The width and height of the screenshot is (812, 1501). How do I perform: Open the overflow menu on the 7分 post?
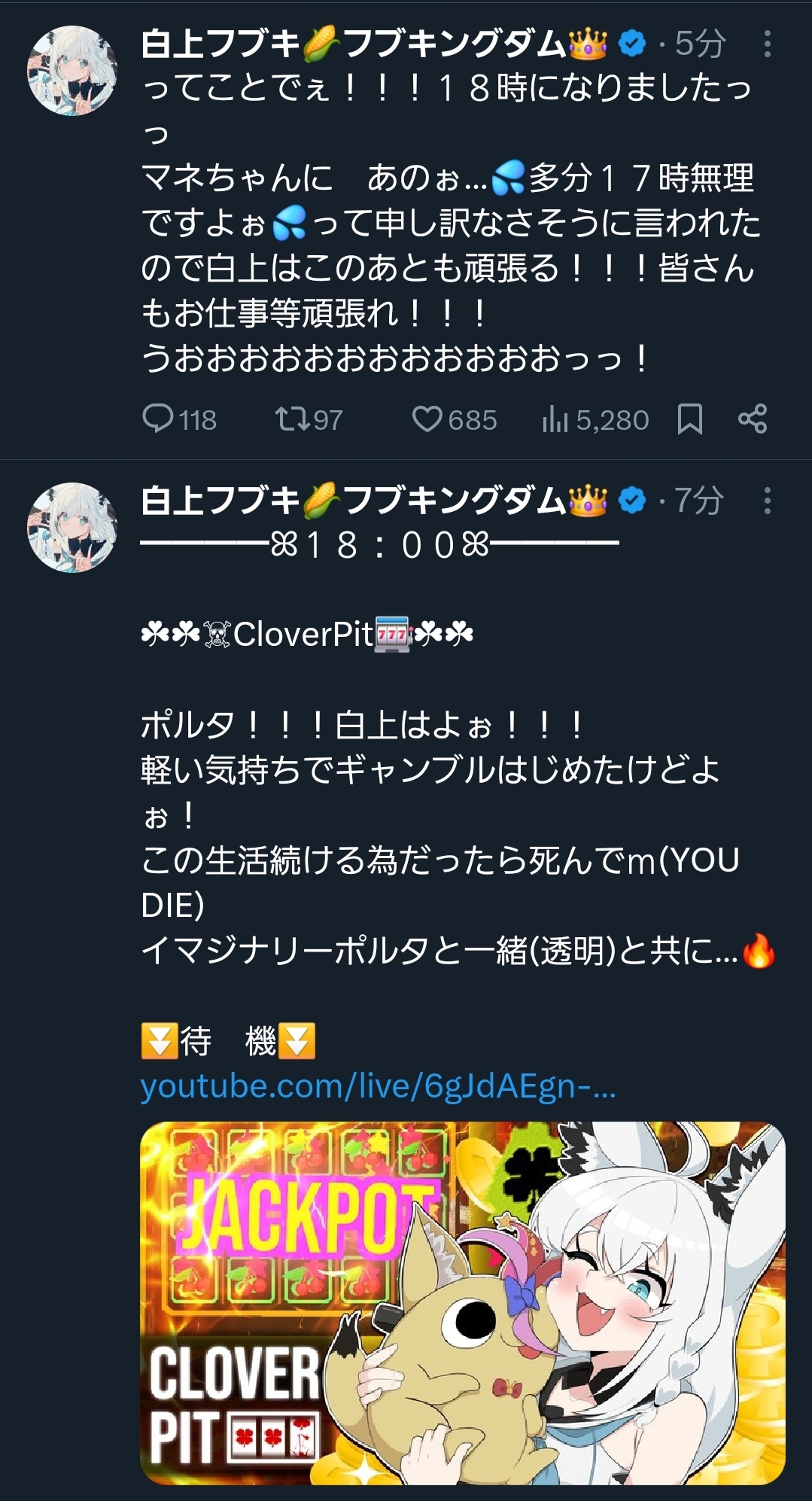click(767, 501)
